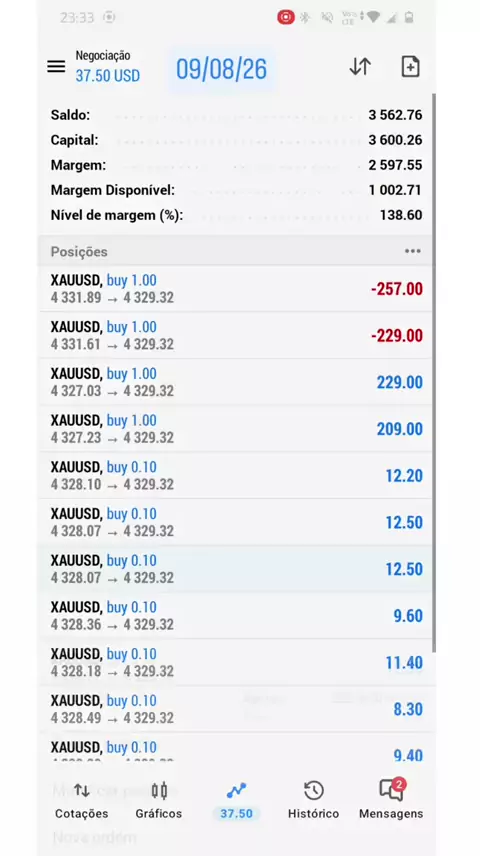Open the Posições three-dot menu
The height and width of the screenshot is (856, 480).
412,251
